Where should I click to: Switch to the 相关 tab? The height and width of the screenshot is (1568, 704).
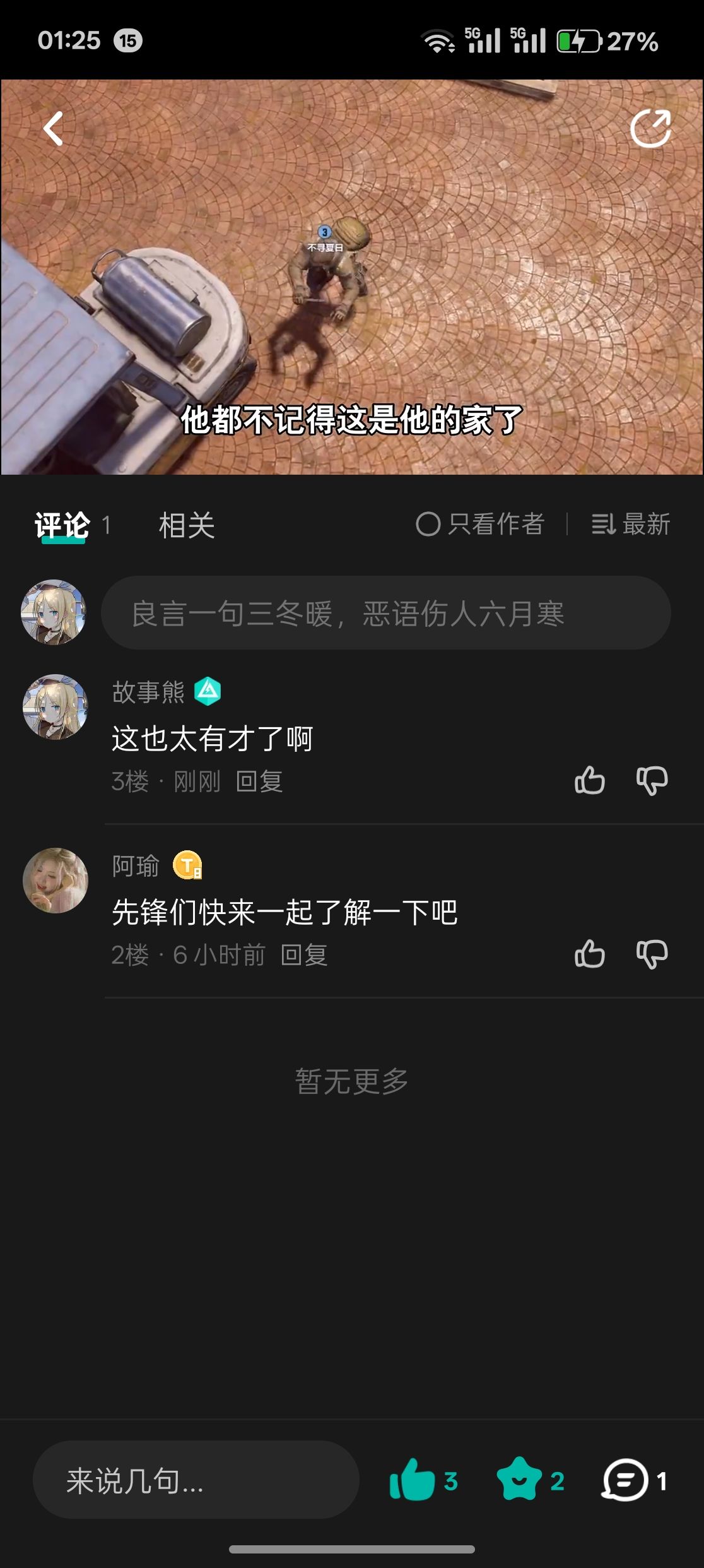[187, 525]
